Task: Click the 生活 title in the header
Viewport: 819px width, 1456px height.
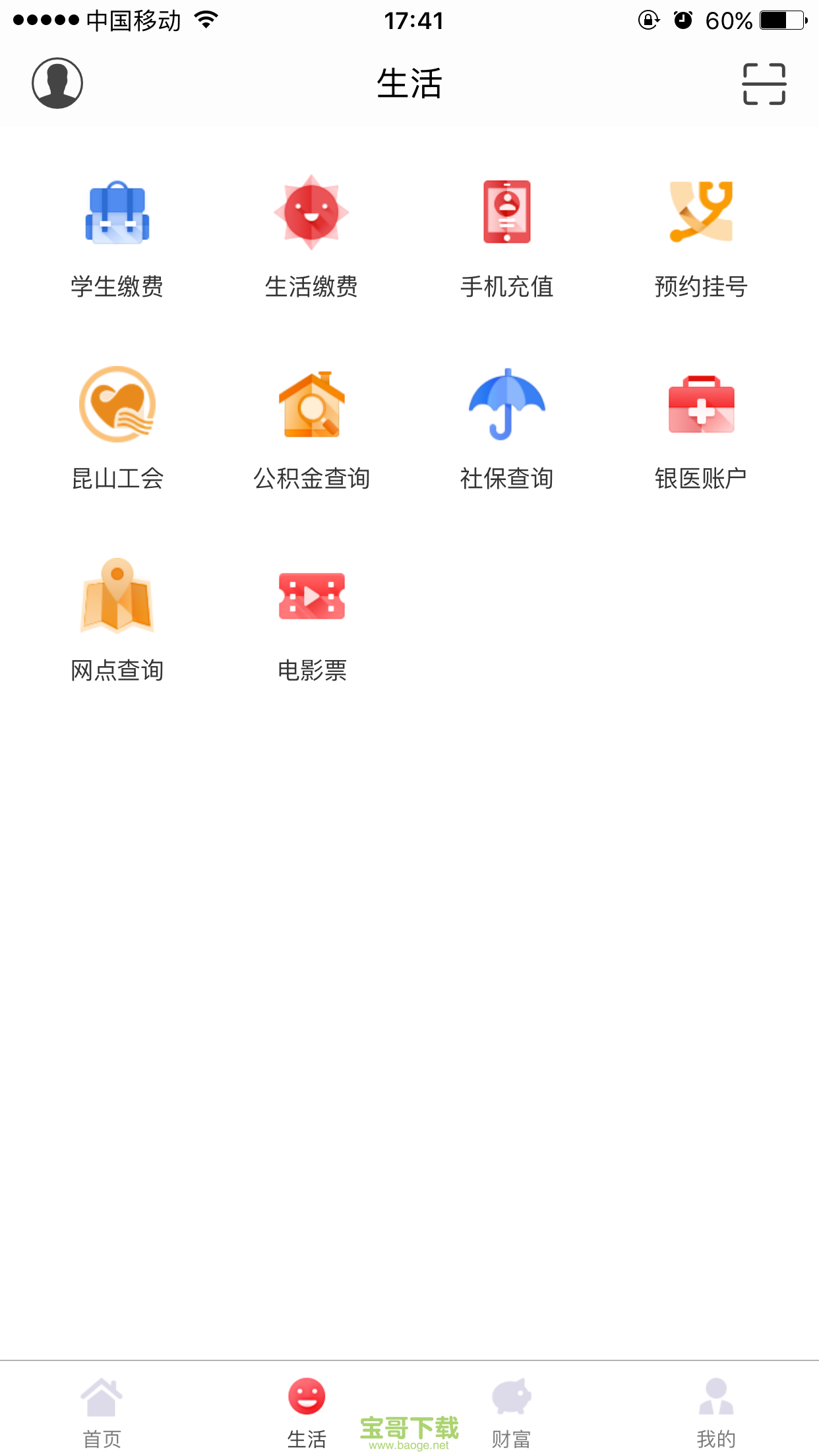Action: click(x=409, y=83)
